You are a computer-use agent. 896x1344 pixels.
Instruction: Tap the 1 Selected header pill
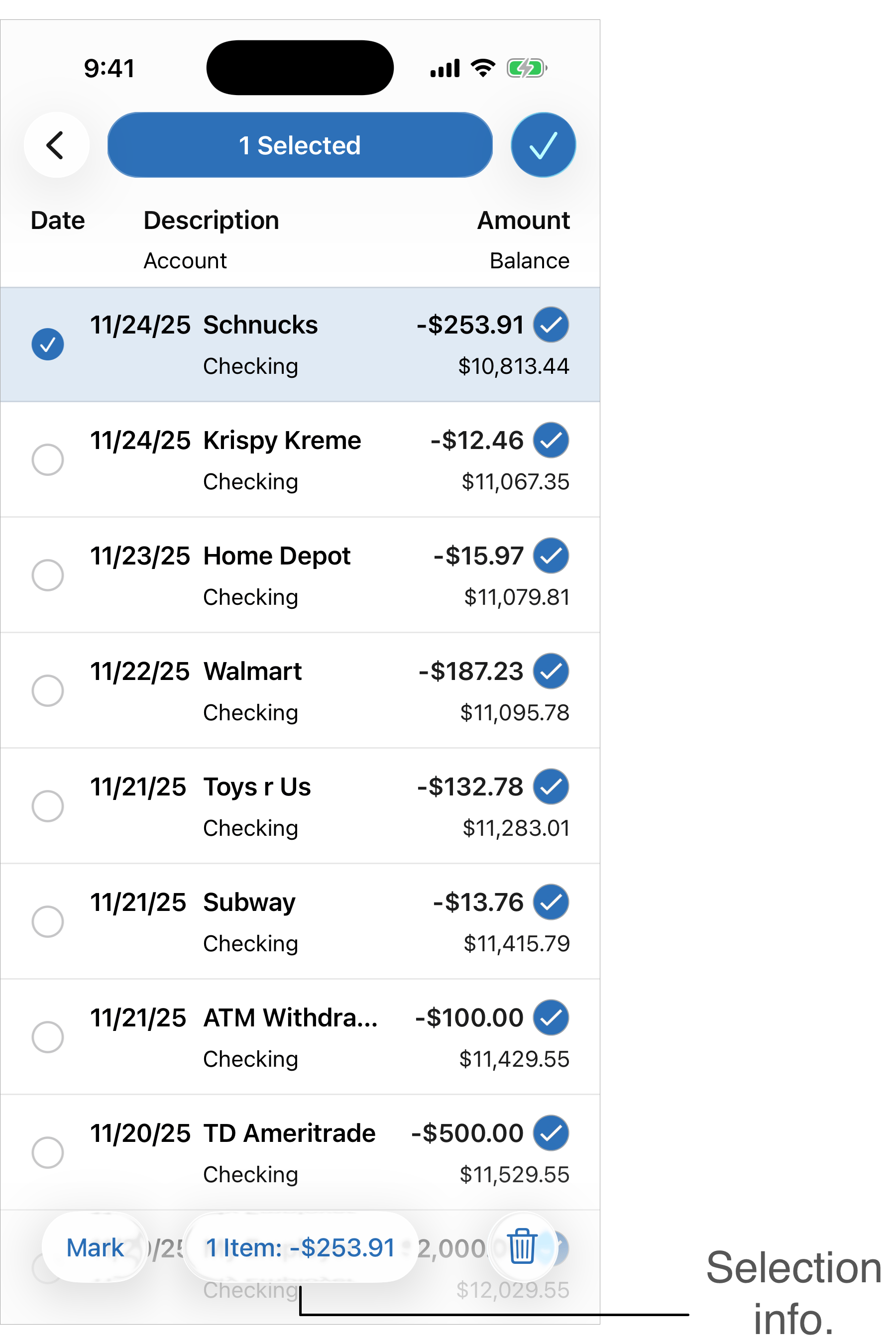pos(300,145)
